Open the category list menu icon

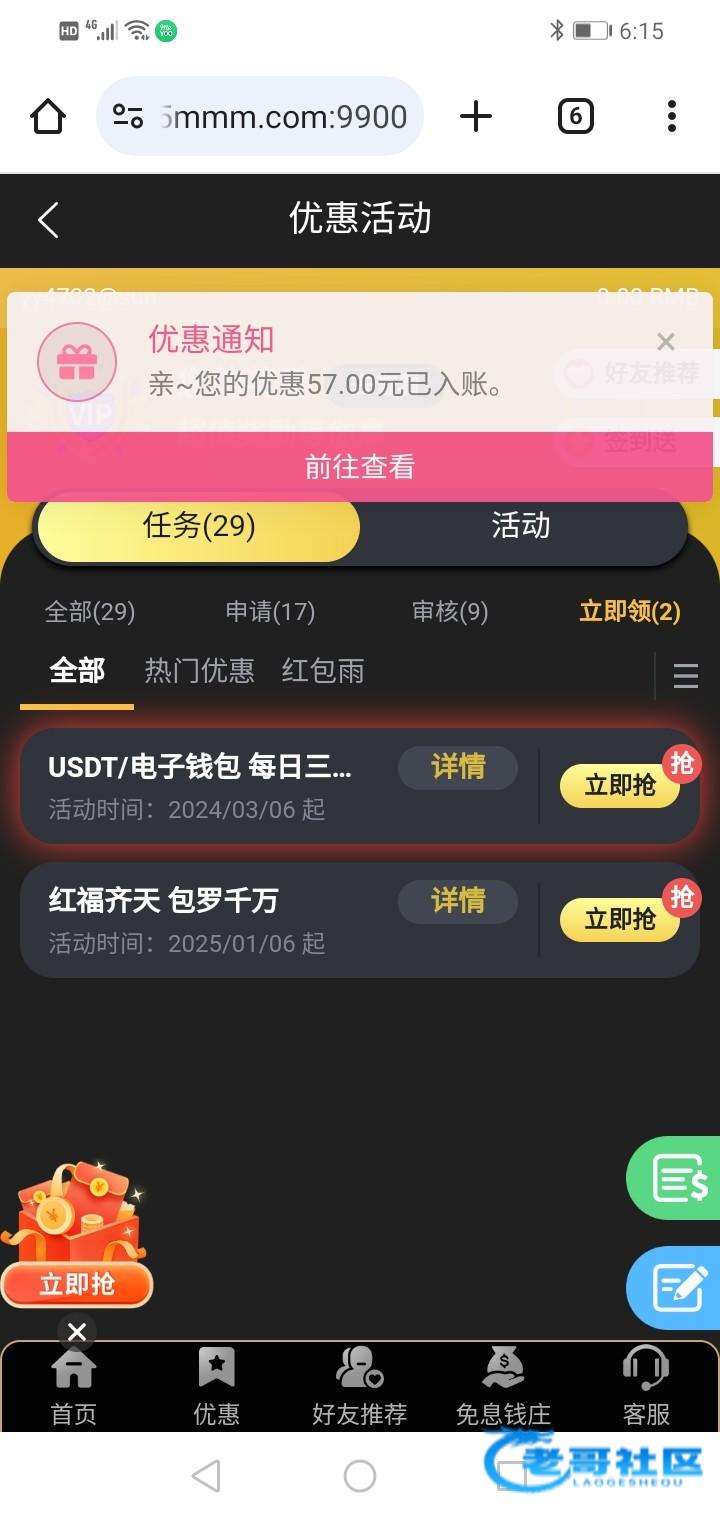[x=686, y=677]
